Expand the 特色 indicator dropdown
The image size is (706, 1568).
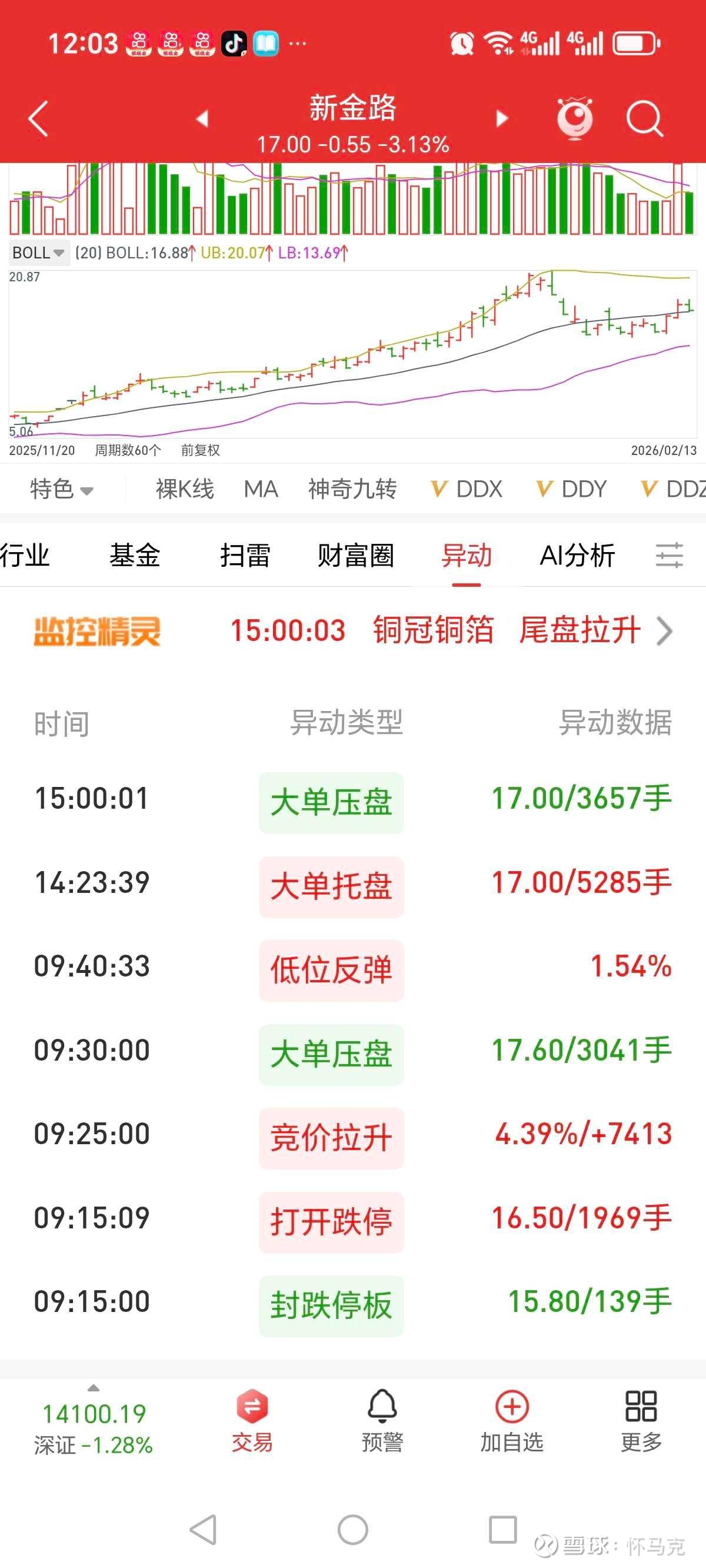[x=61, y=489]
